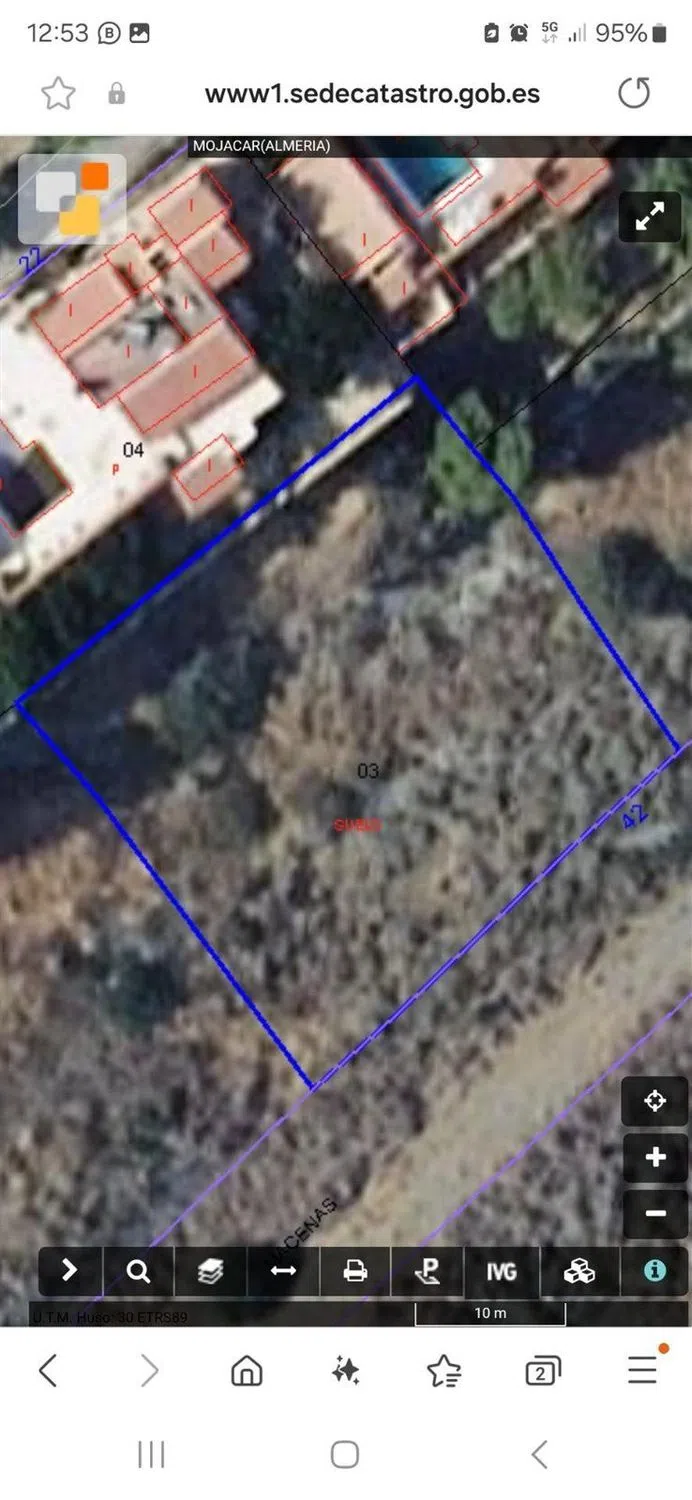Zoom out of the map
The width and height of the screenshot is (692, 1500).
tap(655, 1213)
